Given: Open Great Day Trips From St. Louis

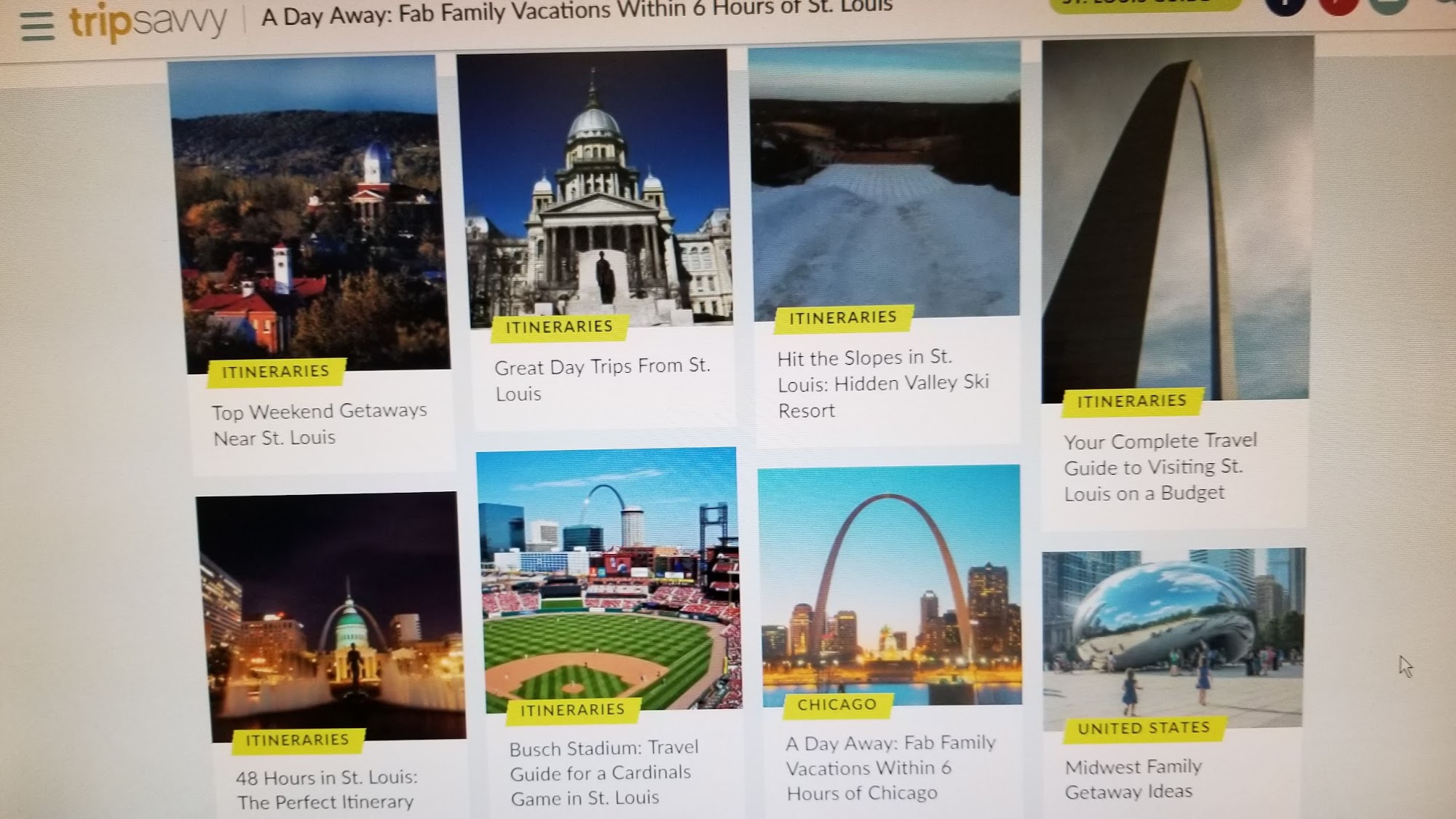Looking at the screenshot, I should (x=601, y=379).
